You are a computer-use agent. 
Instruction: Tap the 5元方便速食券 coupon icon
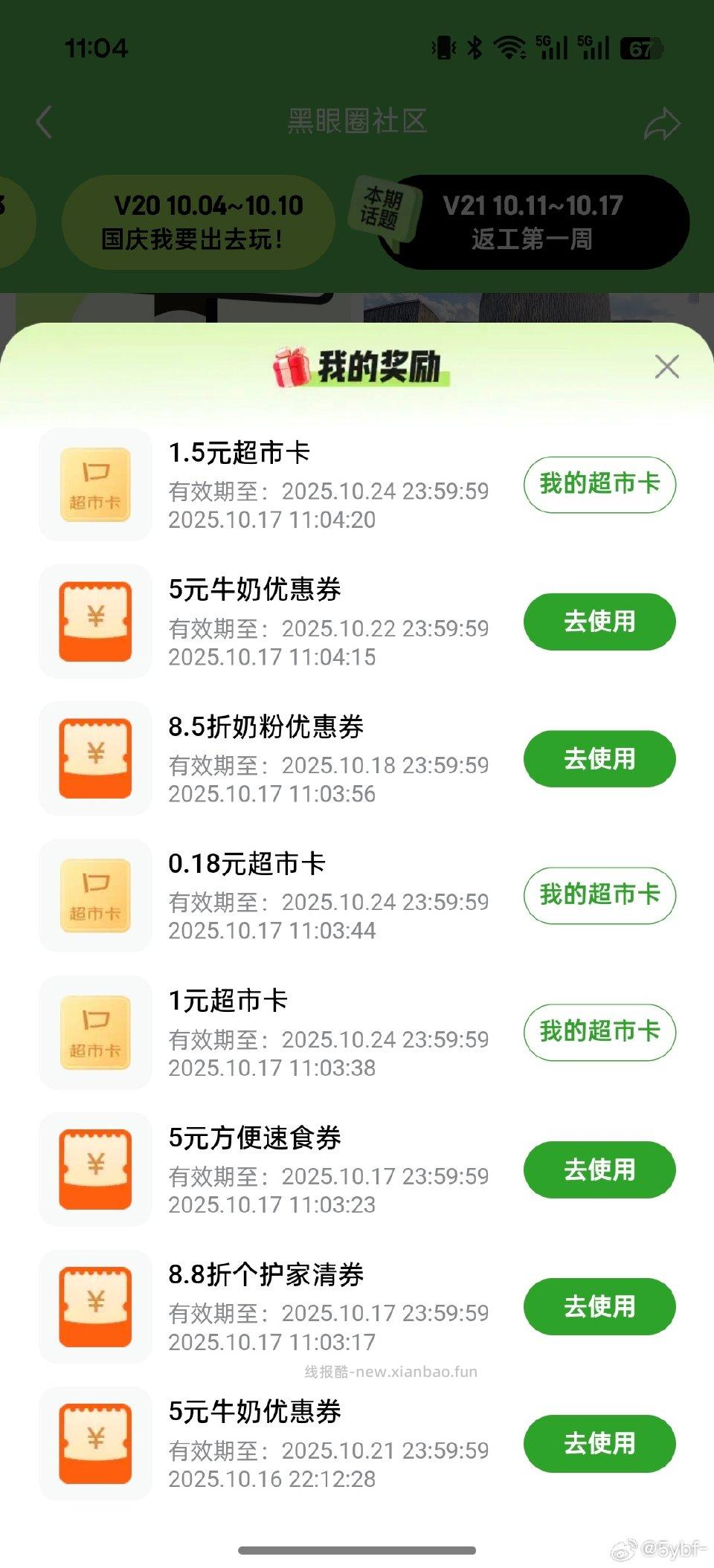[95, 1169]
